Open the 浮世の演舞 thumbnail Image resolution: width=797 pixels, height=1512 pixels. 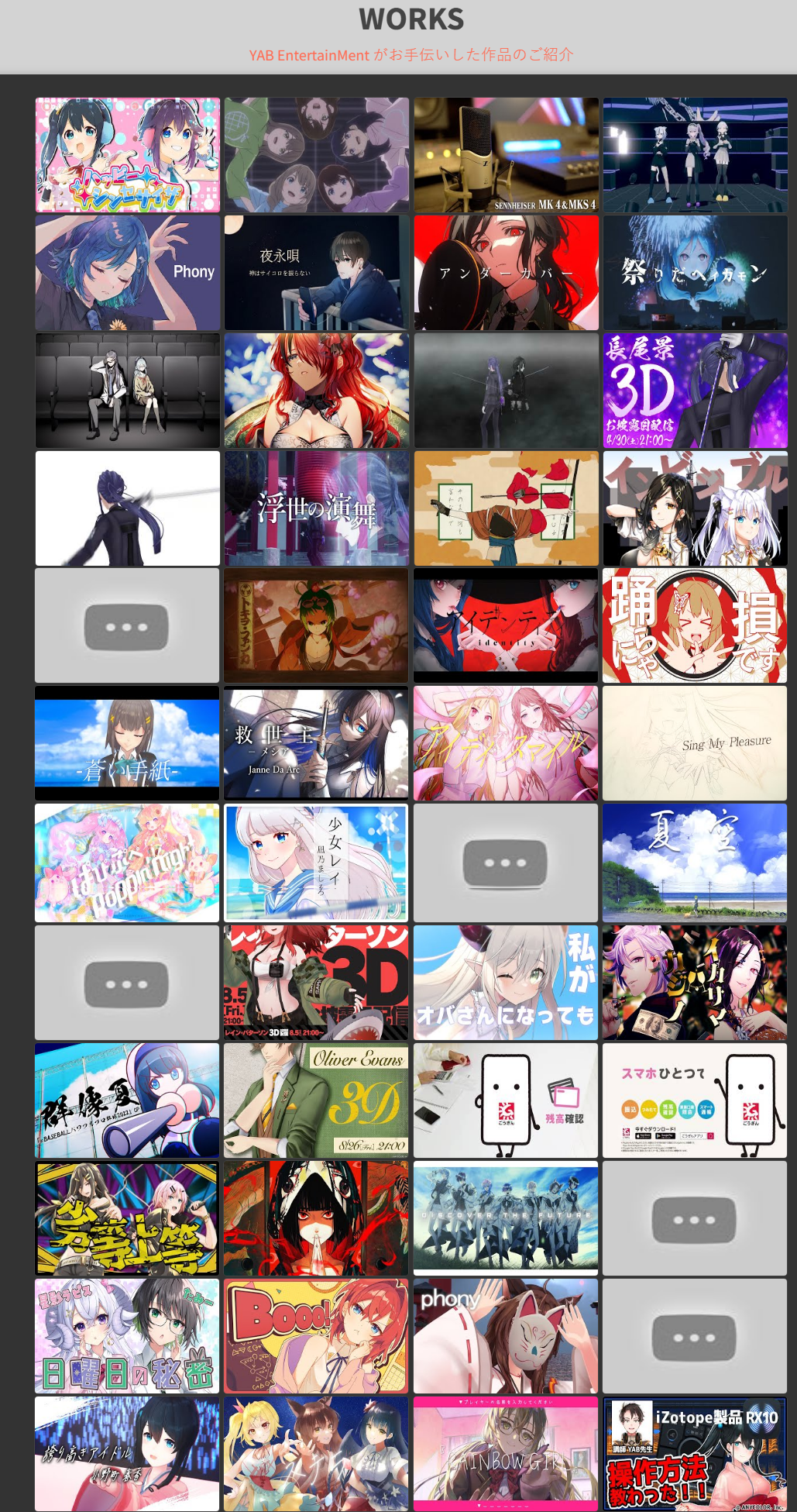[316, 508]
